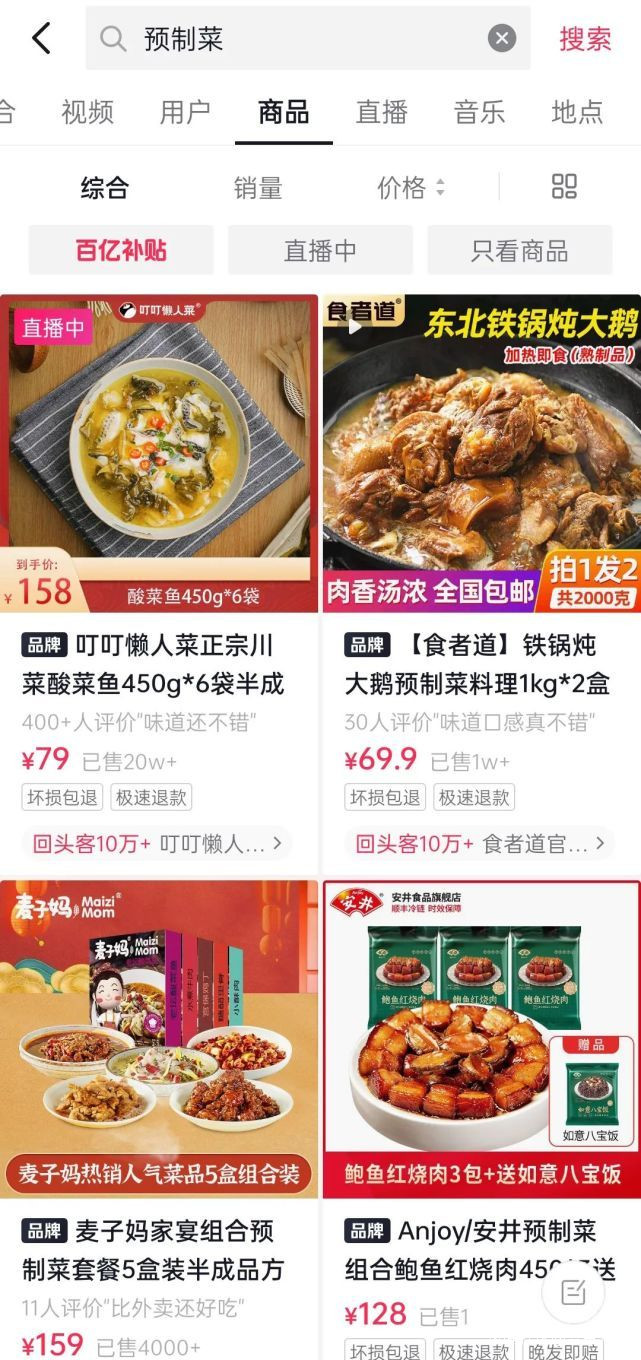
Task: Switch to the 音乐 tab
Action: [480, 112]
